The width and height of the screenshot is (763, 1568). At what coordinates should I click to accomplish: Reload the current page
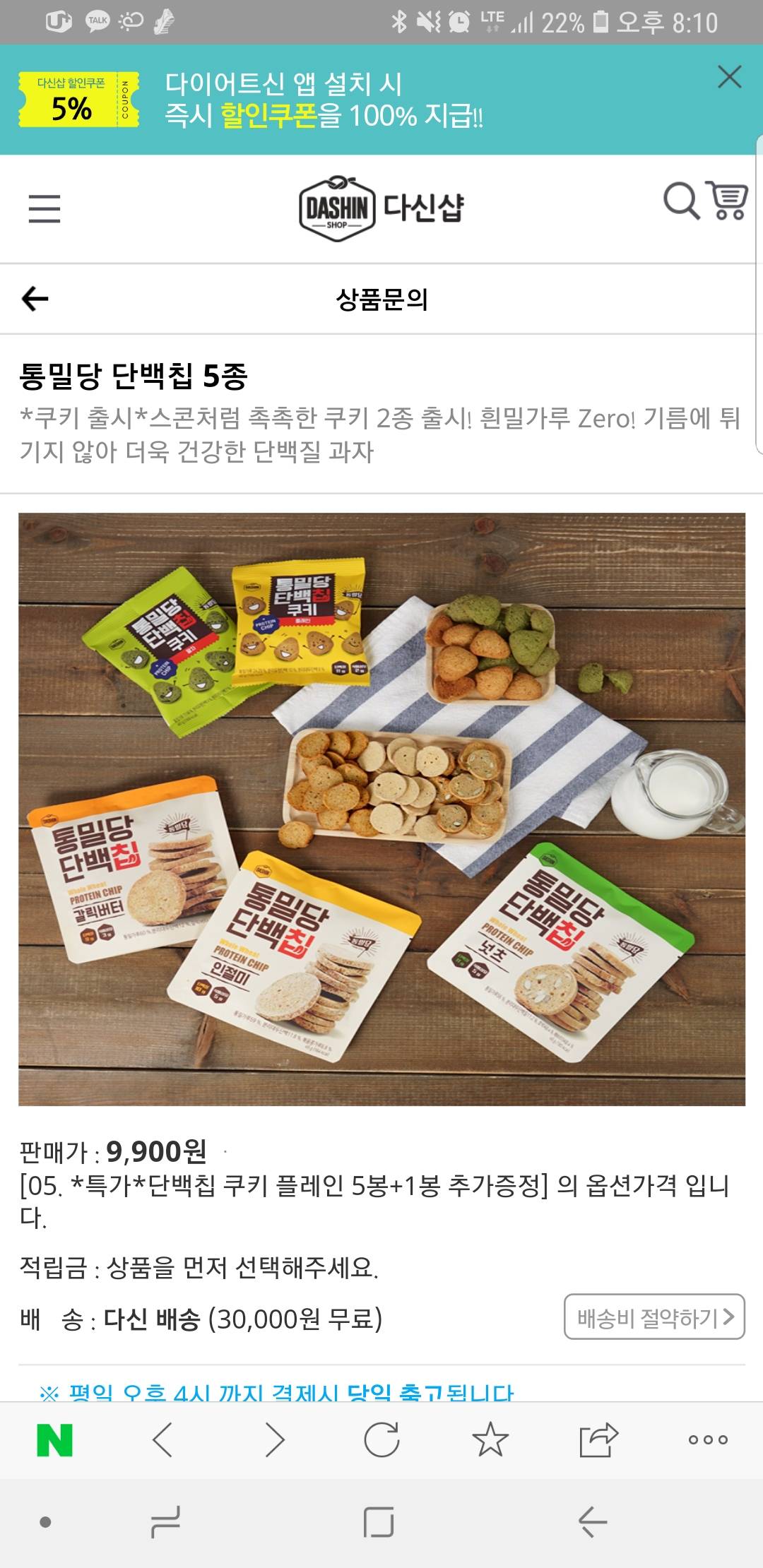pyautogui.click(x=381, y=1439)
